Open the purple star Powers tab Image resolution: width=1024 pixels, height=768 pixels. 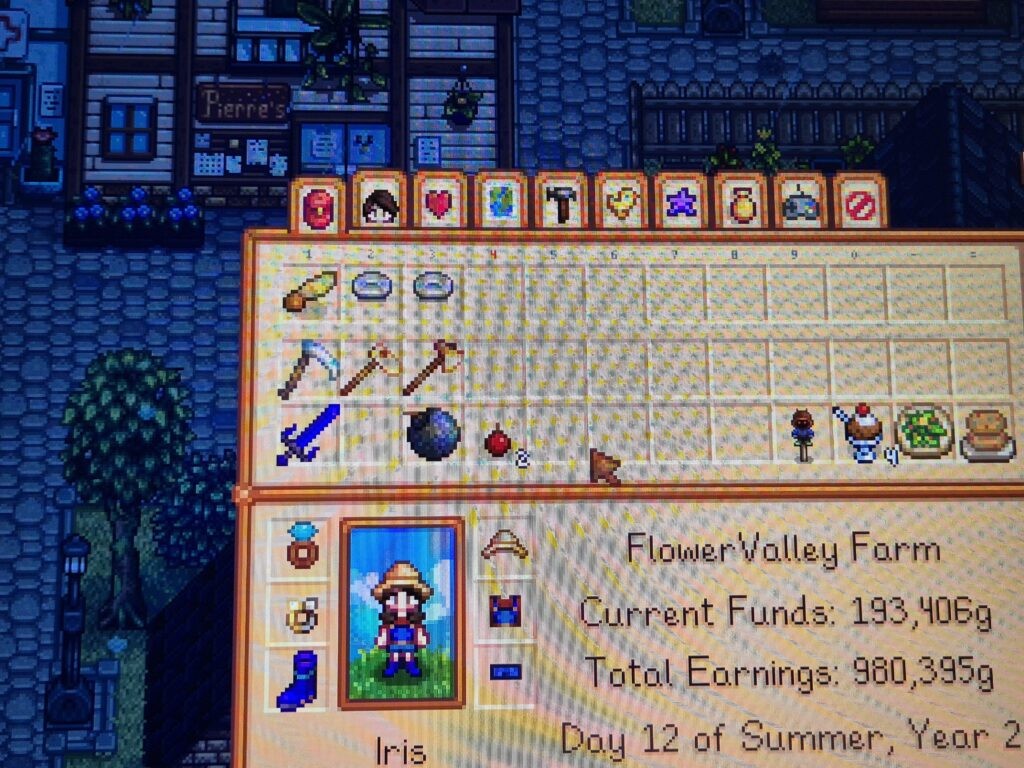click(x=680, y=204)
